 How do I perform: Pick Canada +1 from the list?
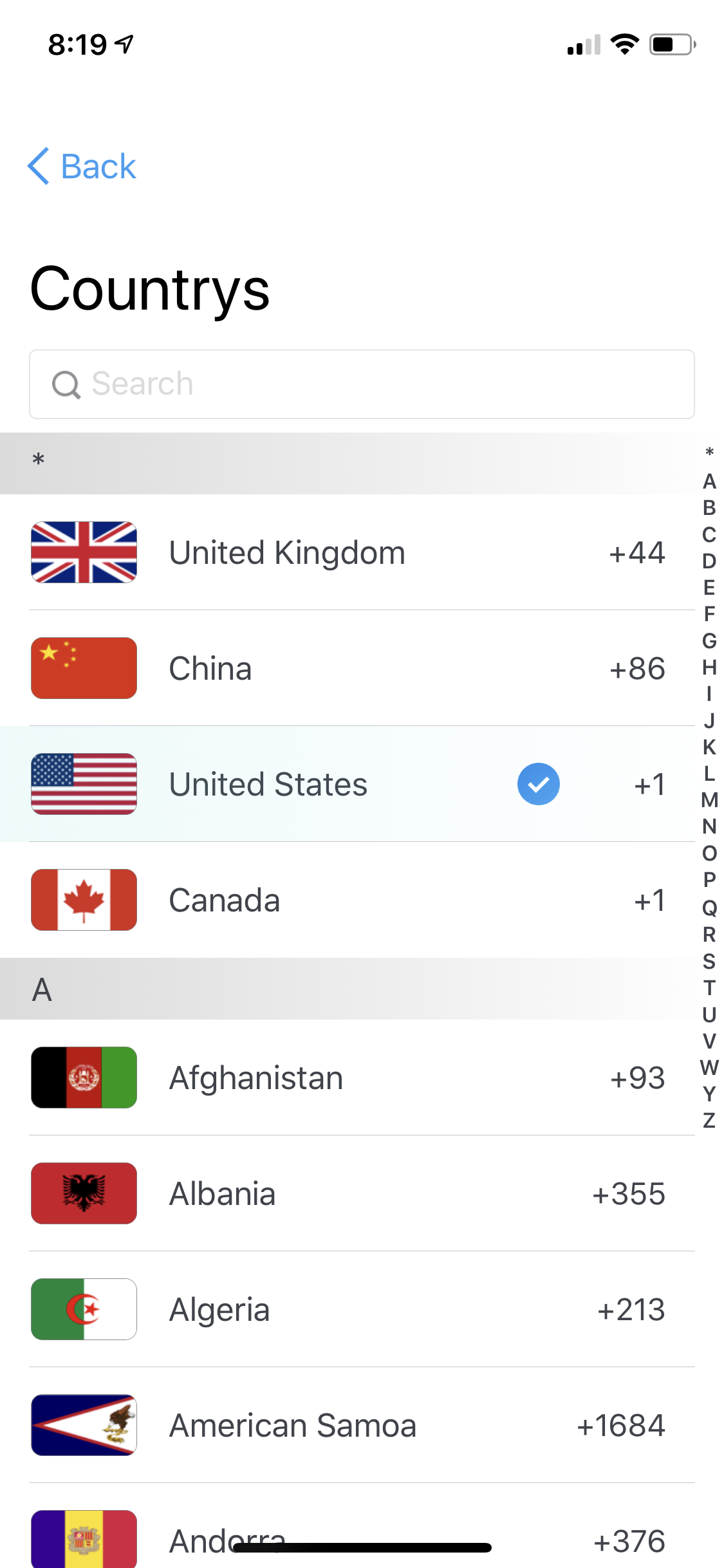pyautogui.click(x=348, y=900)
